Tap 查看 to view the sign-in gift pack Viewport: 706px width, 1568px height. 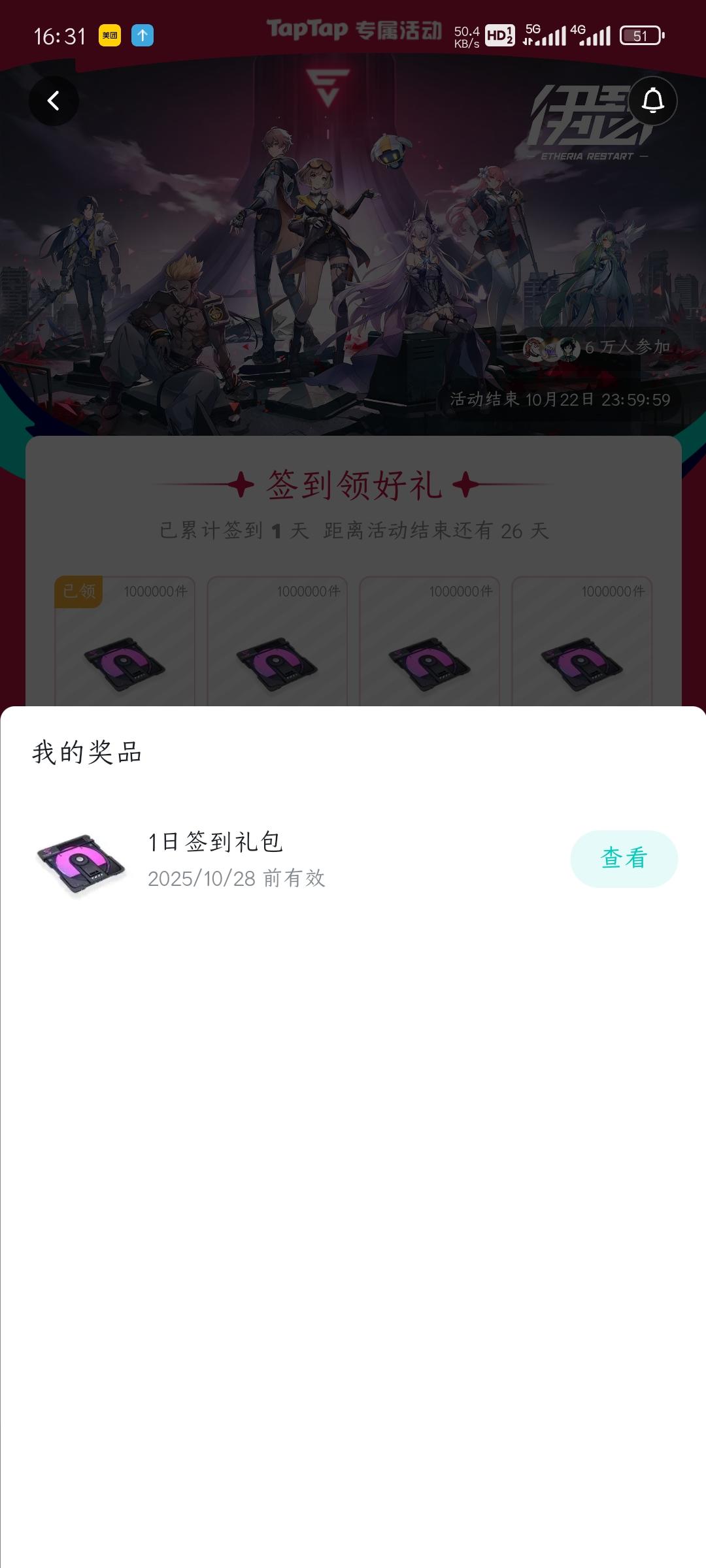point(624,859)
